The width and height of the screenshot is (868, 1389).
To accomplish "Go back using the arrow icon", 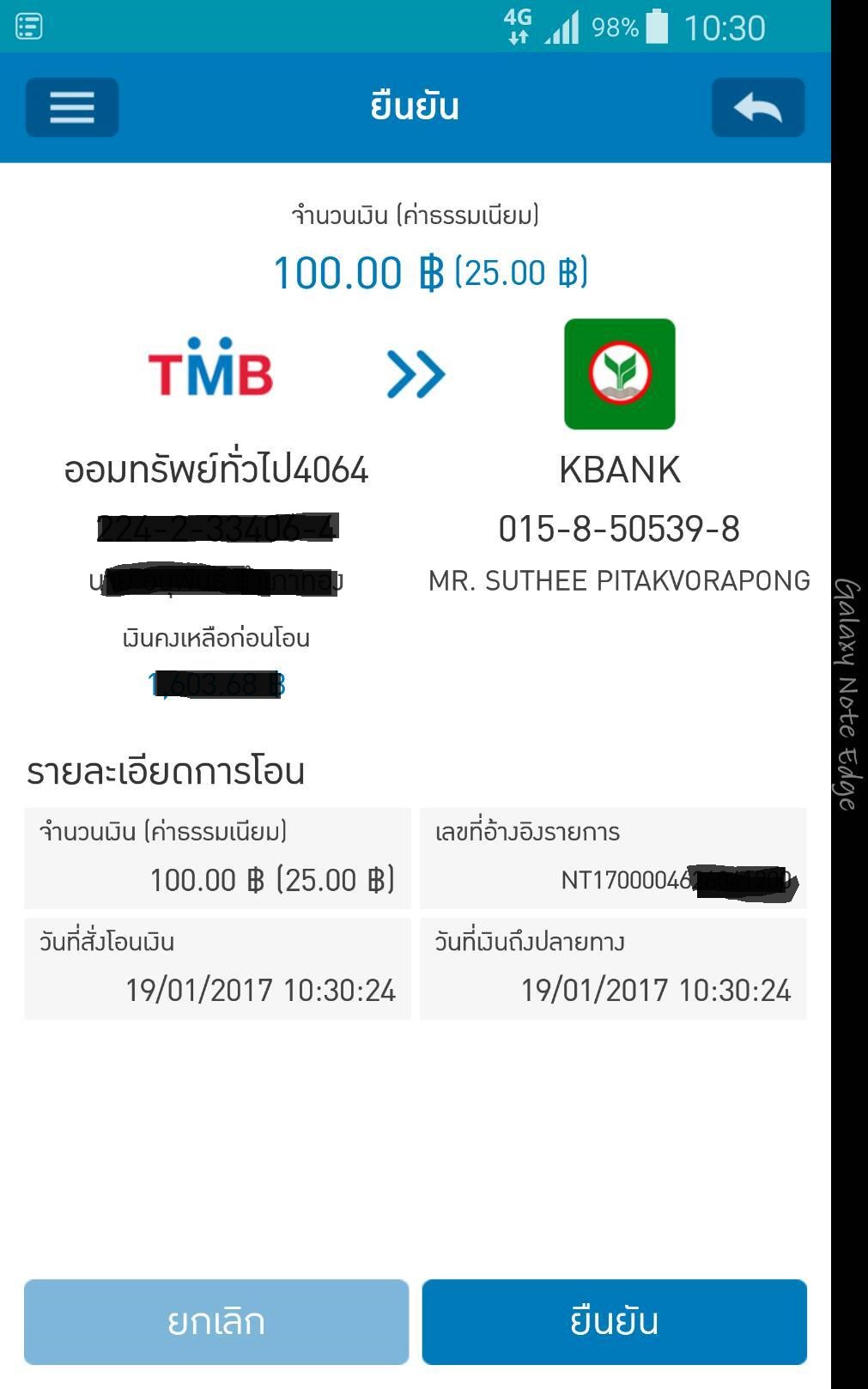I will click(x=757, y=107).
